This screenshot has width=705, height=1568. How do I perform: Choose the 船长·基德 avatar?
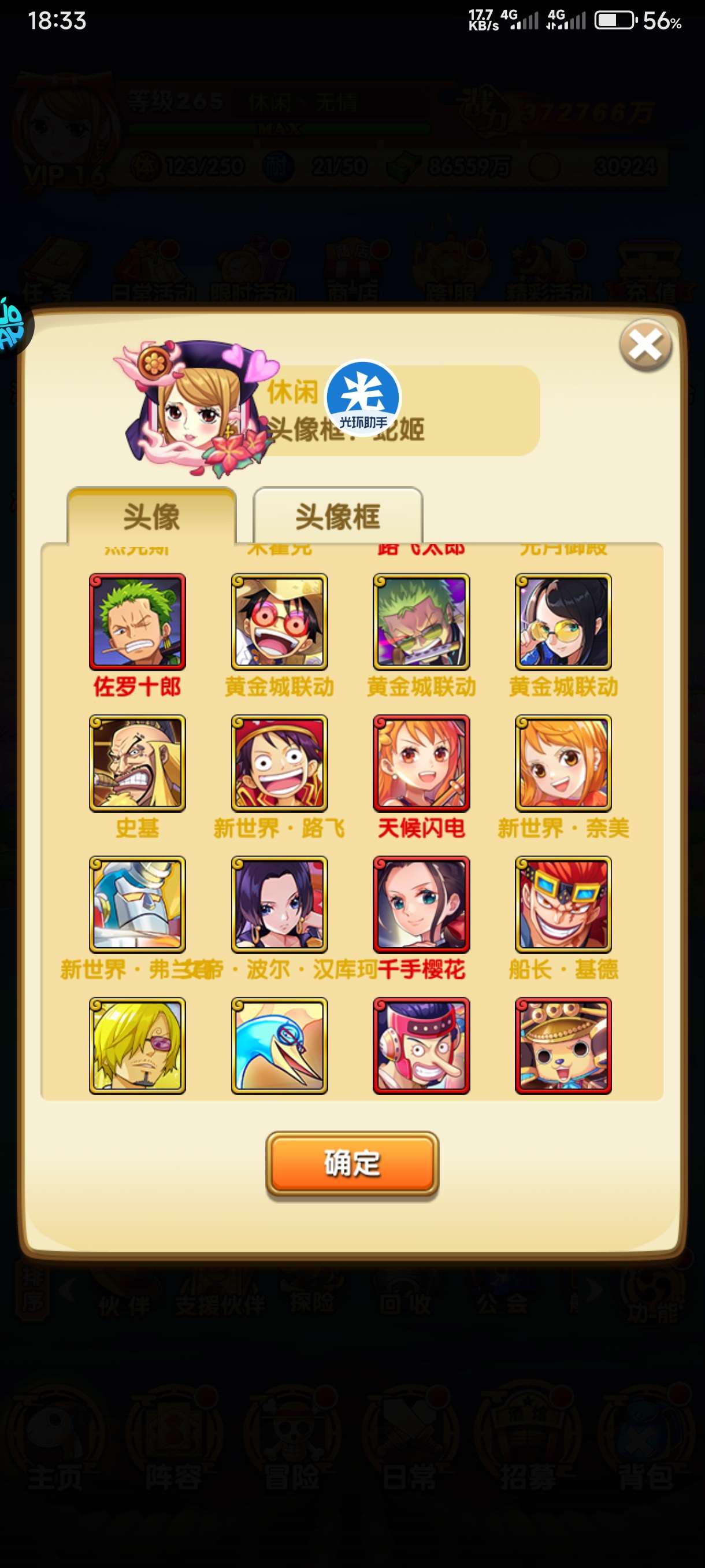click(563, 904)
